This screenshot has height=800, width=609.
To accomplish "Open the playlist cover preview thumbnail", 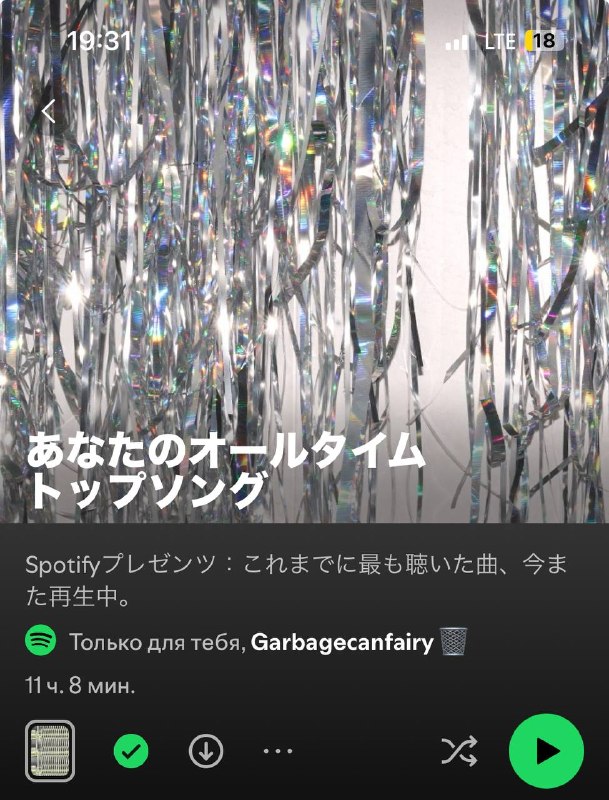I will pyautogui.click(x=50, y=751).
